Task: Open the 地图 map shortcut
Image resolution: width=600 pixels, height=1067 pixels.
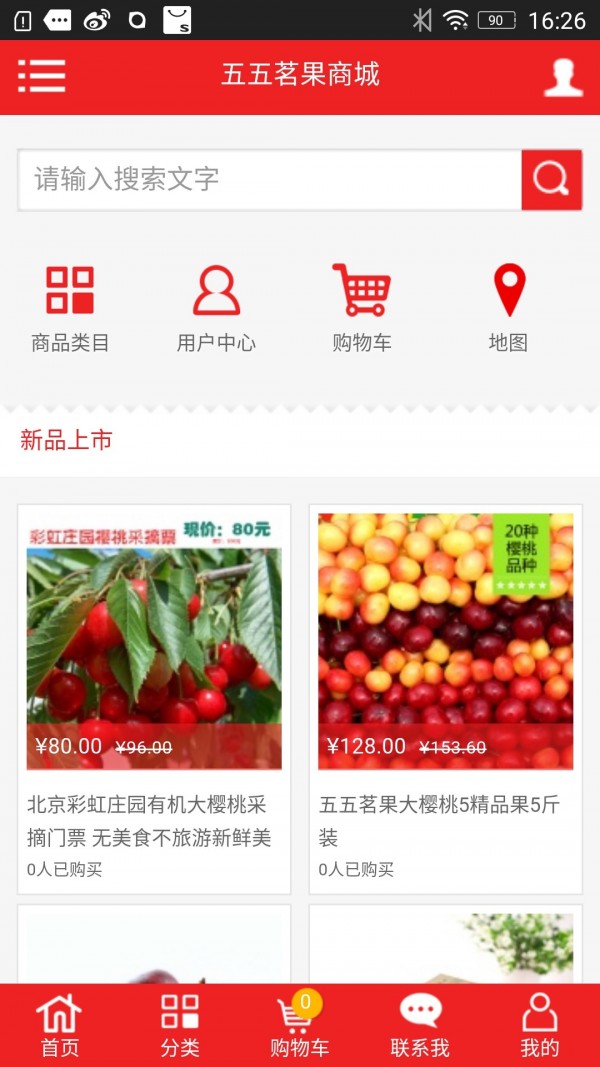Action: point(508,308)
